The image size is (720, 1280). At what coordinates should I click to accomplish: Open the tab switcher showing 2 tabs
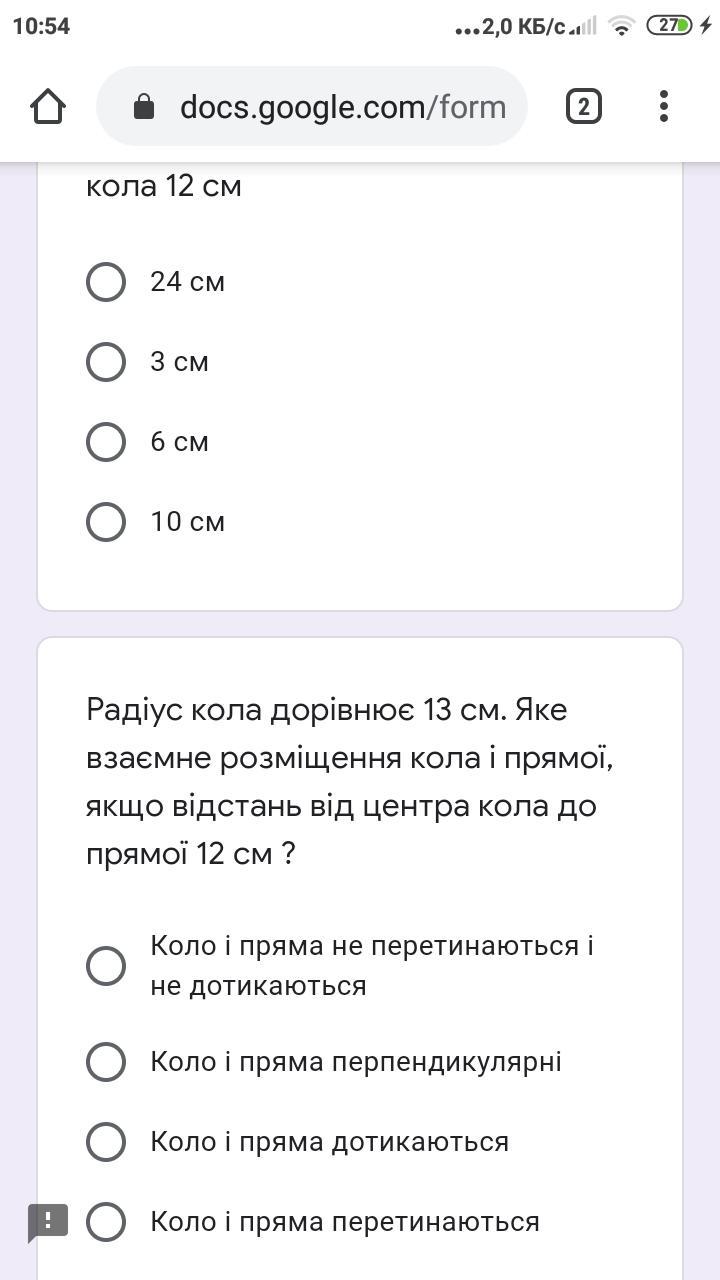tap(583, 106)
